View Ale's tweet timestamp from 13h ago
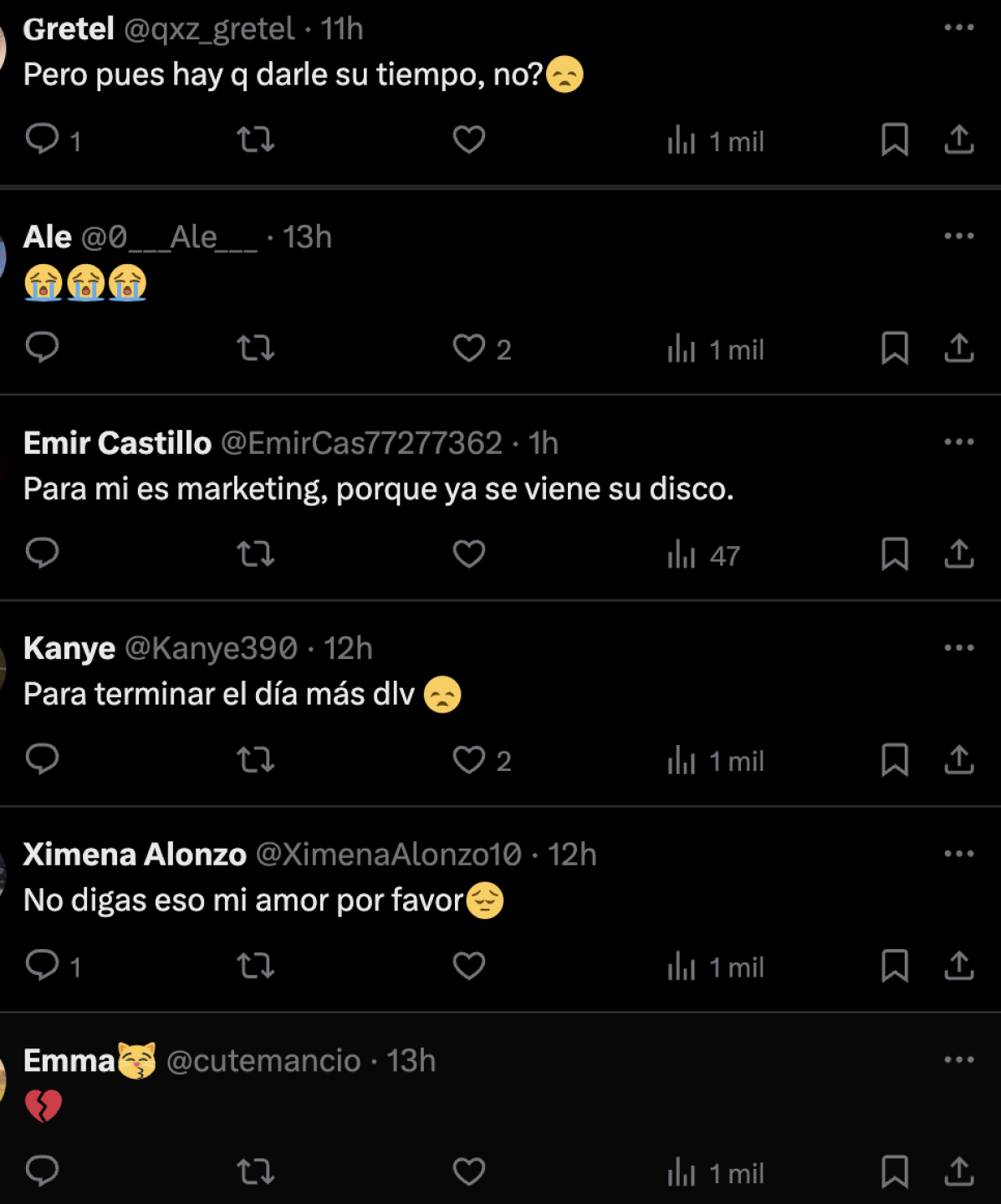 coord(306,237)
